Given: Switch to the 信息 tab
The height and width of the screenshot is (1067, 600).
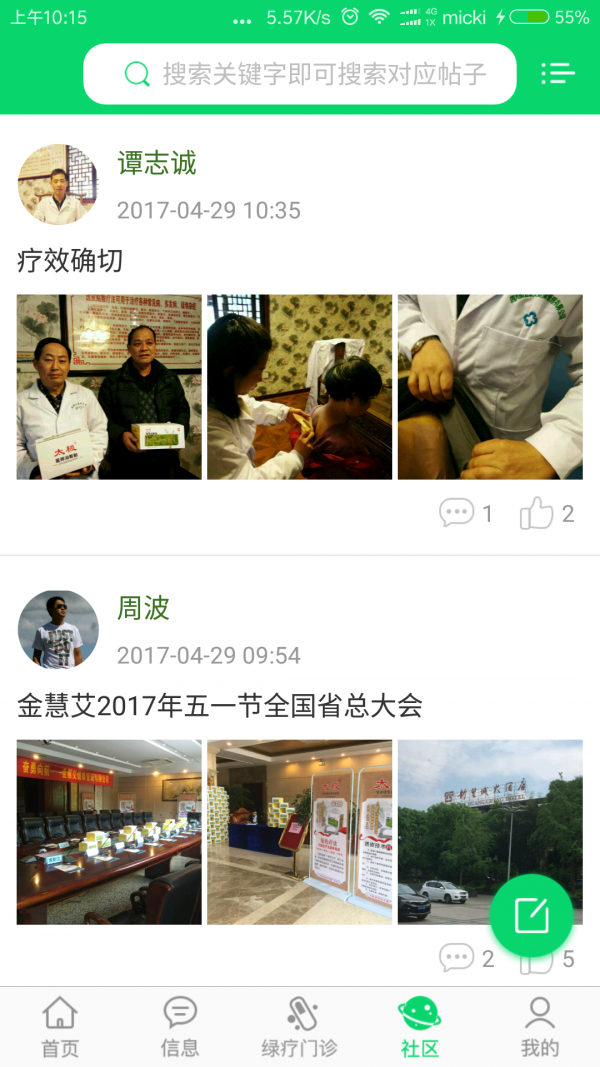Looking at the screenshot, I should click(180, 1027).
